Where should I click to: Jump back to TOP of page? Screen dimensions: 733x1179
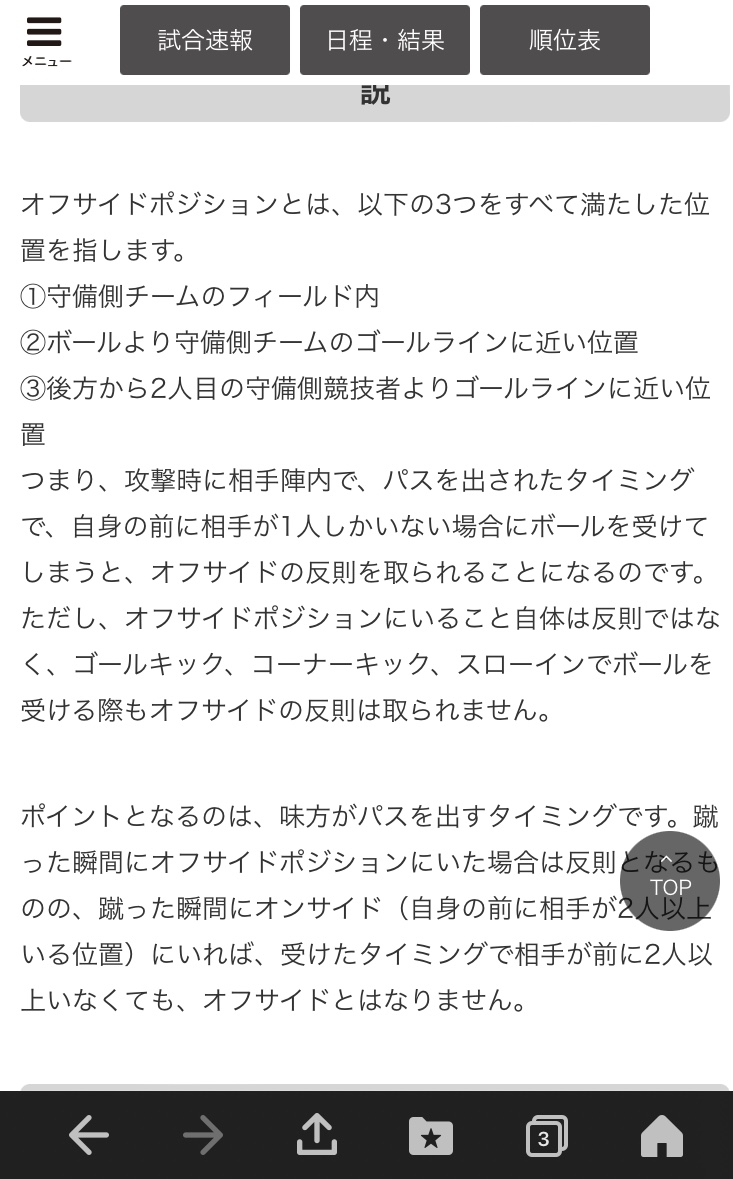670,880
